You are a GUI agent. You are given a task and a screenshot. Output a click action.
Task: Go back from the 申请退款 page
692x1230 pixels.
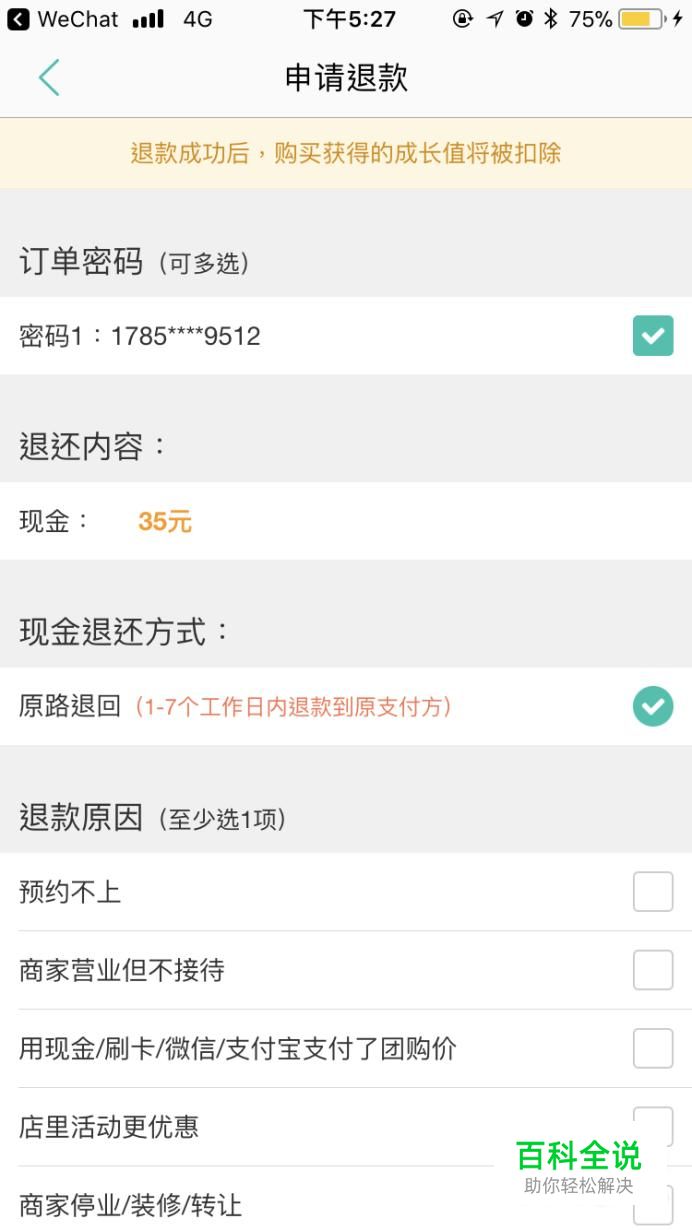click(x=48, y=78)
